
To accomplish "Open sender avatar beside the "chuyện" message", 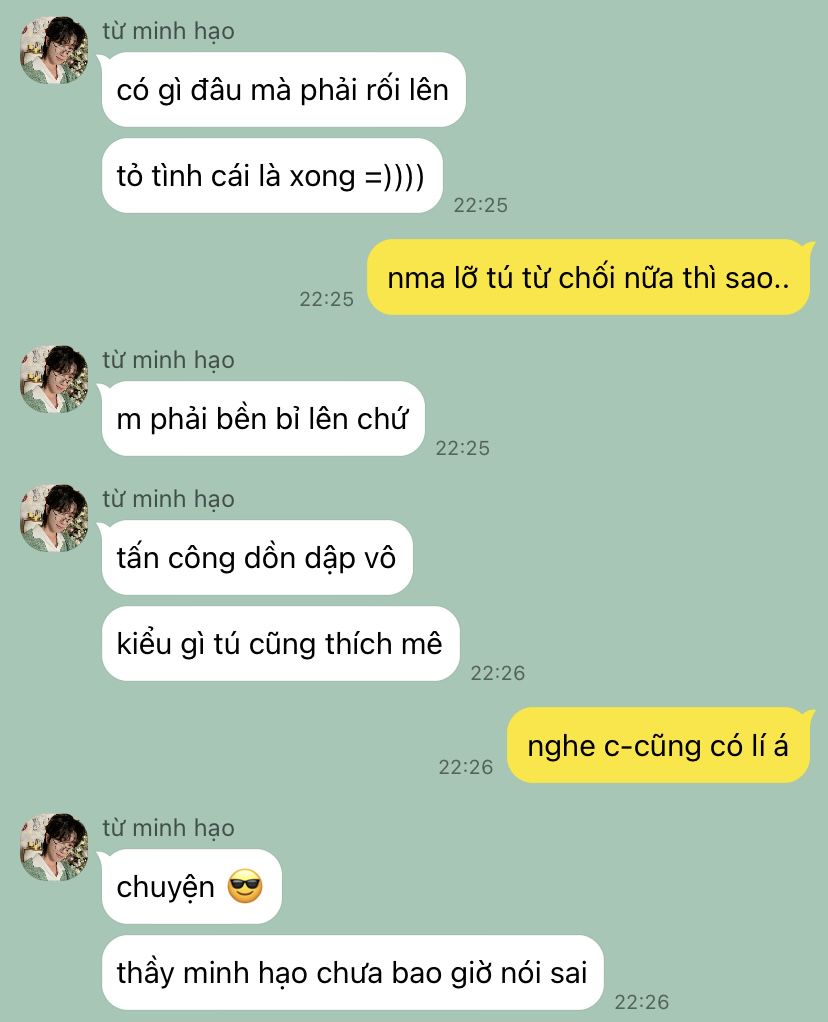I will pos(54,847).
